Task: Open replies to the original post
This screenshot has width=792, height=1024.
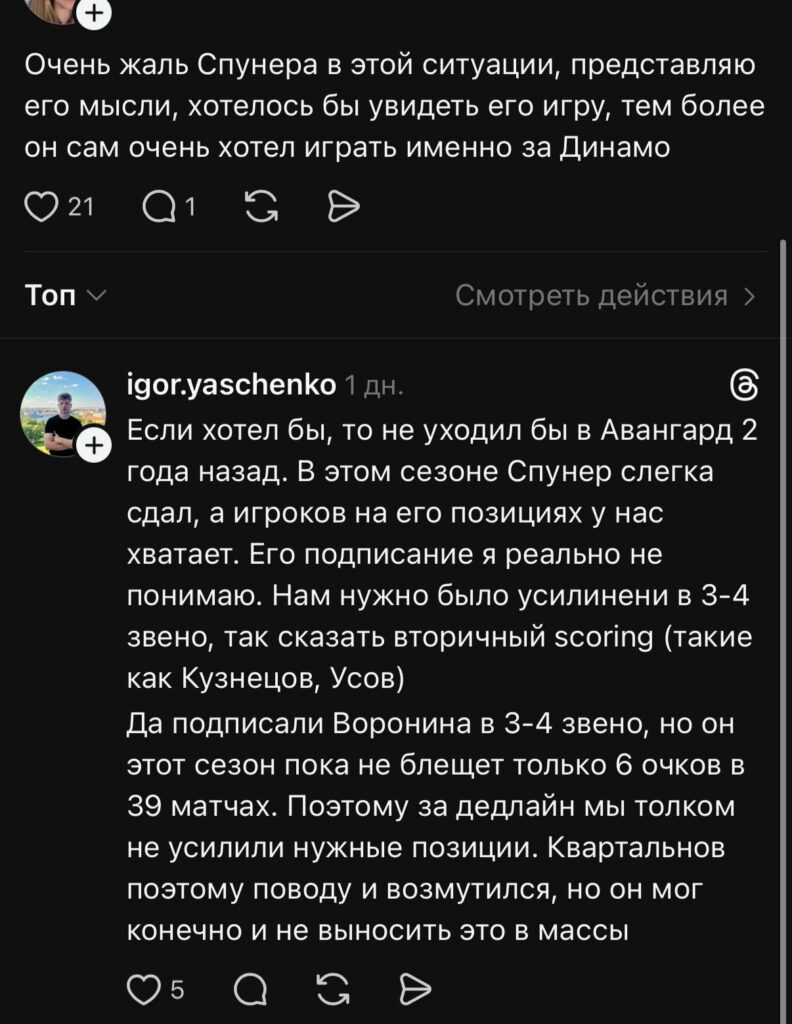Action: point(159,206)
